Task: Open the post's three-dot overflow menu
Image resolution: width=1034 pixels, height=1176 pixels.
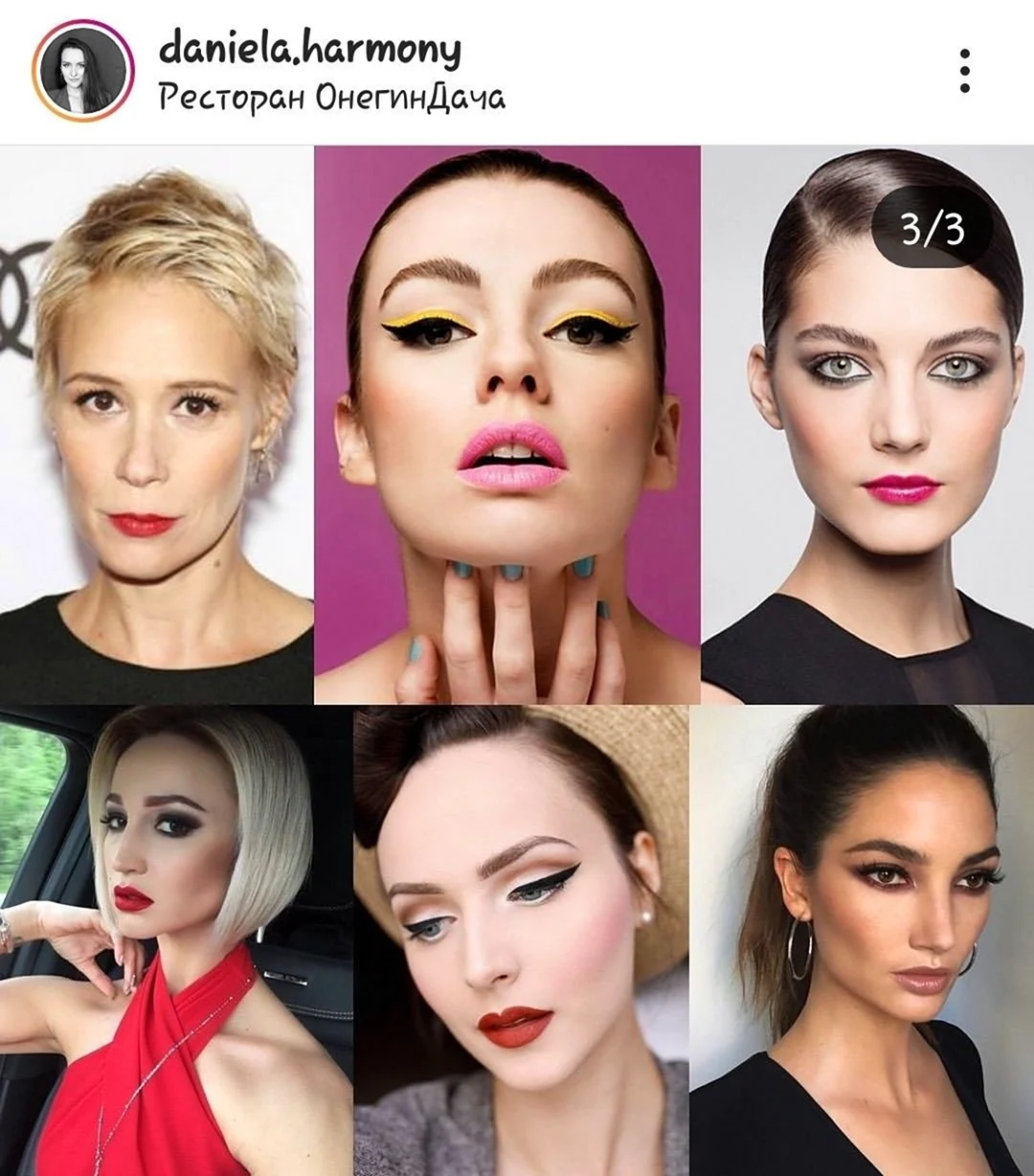Action: click(964, 71)
